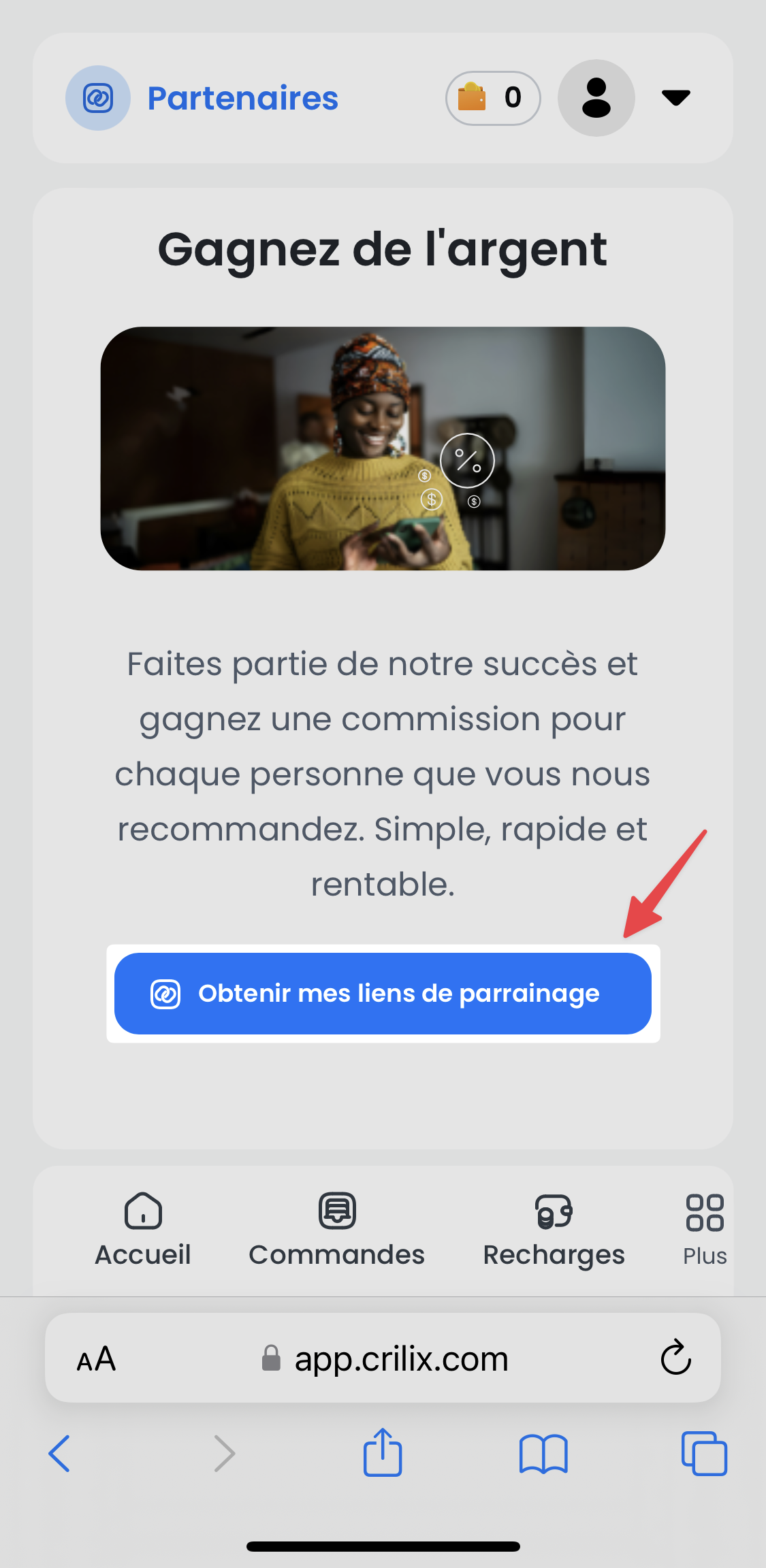Tap Obtenir mes liens de parrainage button
Viewport: 766px width, 1568px height.
(x=383, y=994)
